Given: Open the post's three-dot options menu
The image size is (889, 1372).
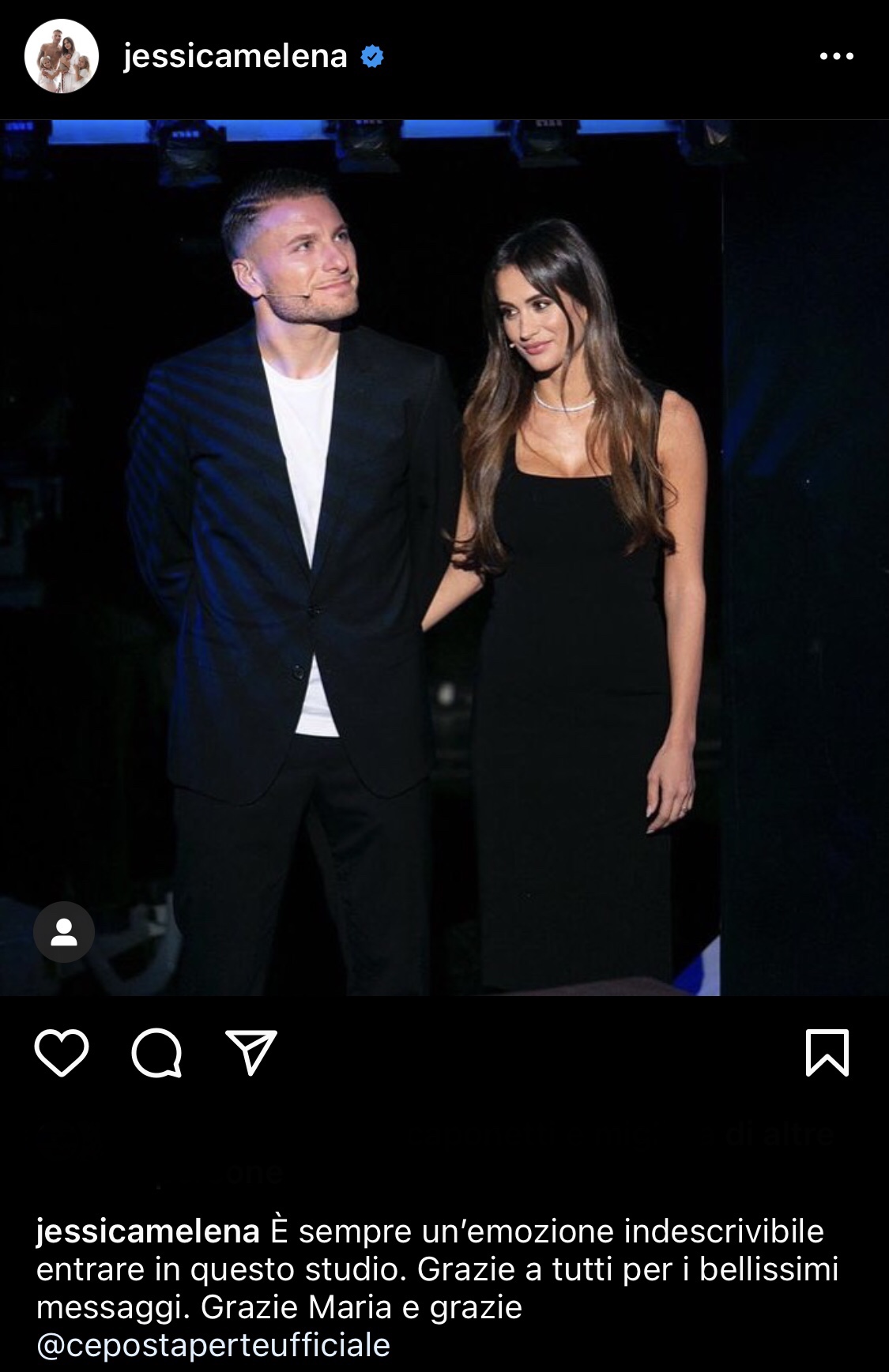Looking at the screenshot, I should point(836,56).
